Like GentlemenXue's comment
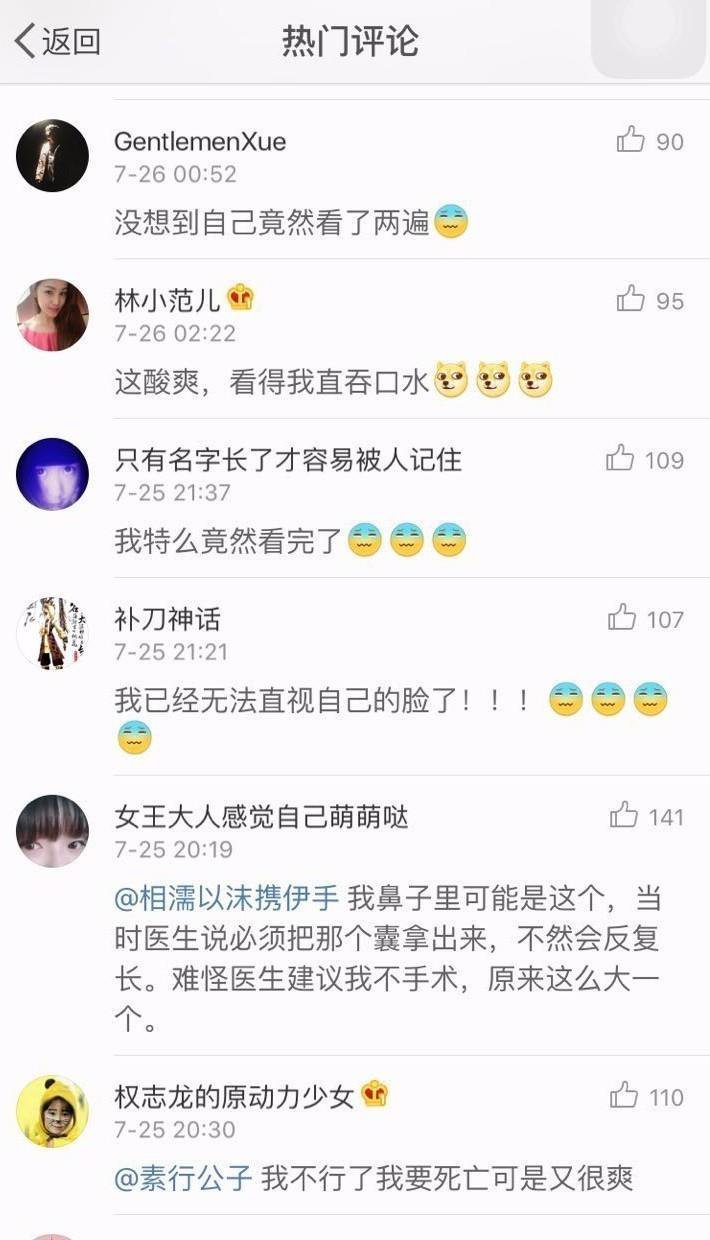Viewport: 710px width, 1240px height. coord(631,140)
